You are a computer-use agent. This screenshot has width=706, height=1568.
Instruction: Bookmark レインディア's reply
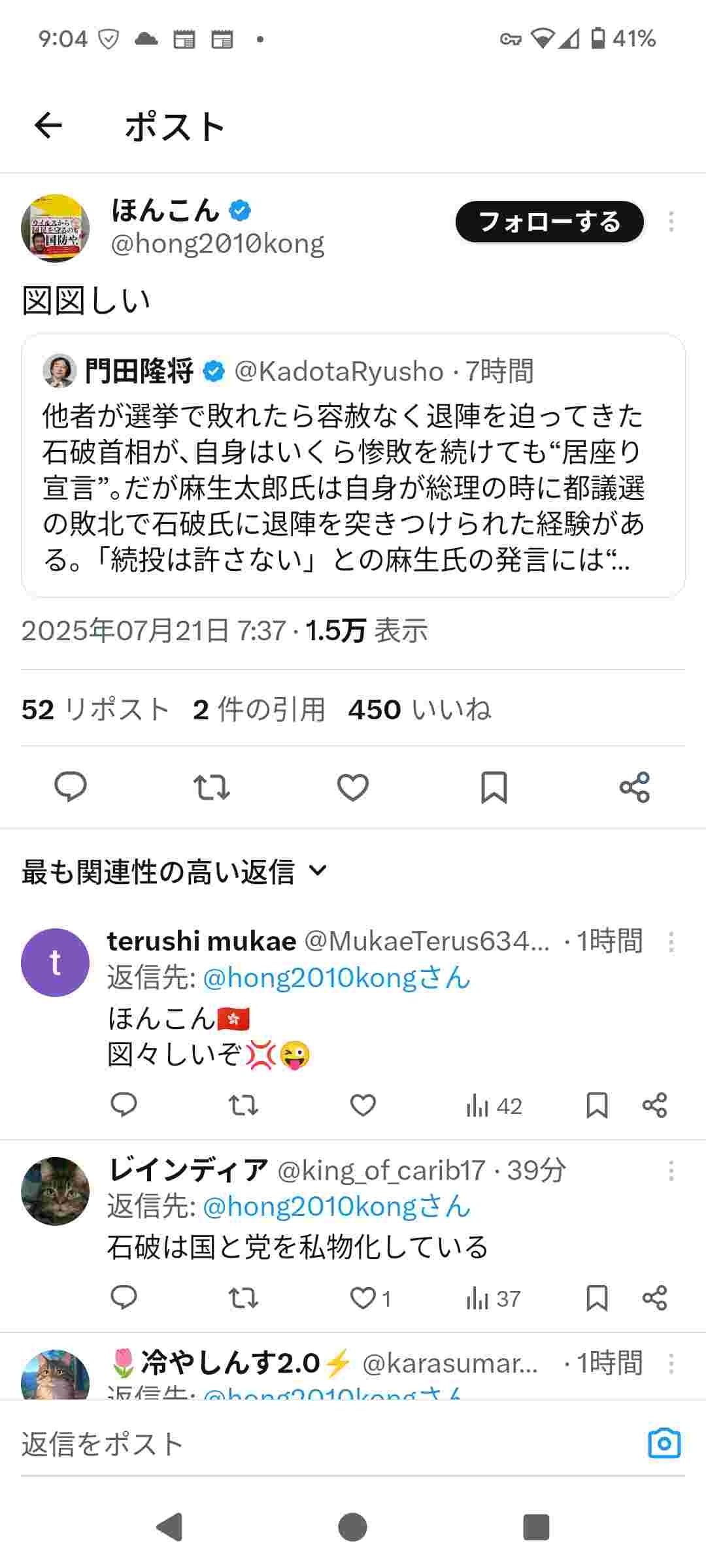click(597, 1298)
